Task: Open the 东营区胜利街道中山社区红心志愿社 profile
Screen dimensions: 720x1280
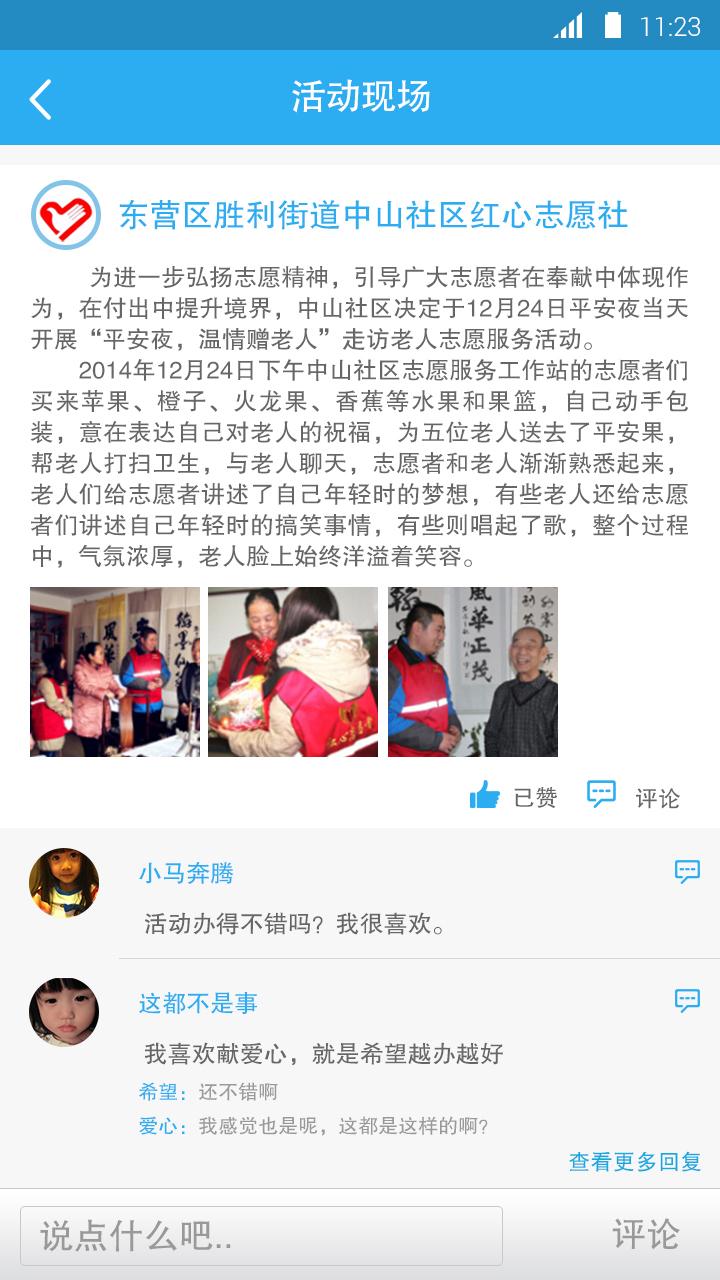Action: point(372,215)
